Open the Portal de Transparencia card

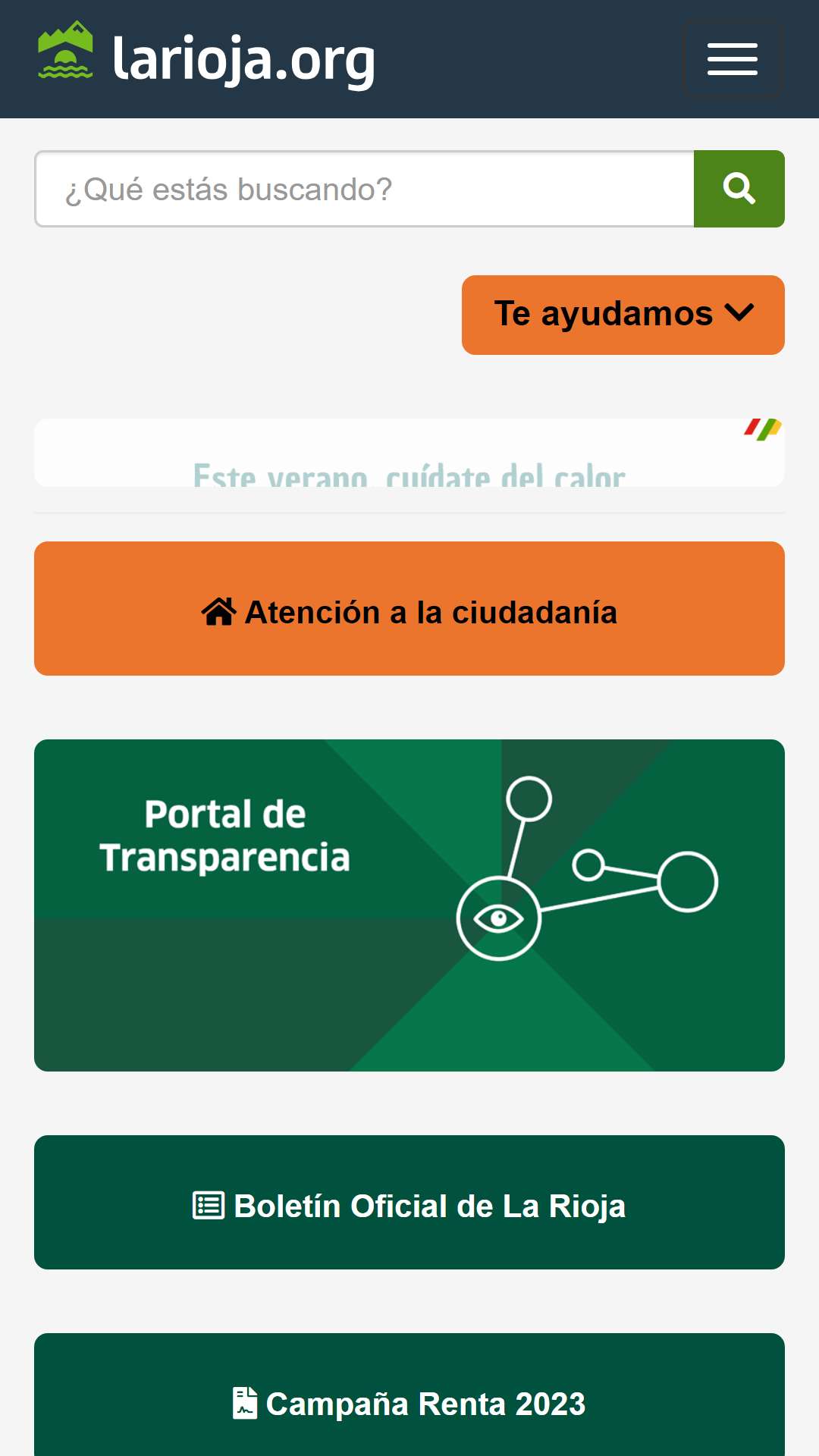coord(409,905)
